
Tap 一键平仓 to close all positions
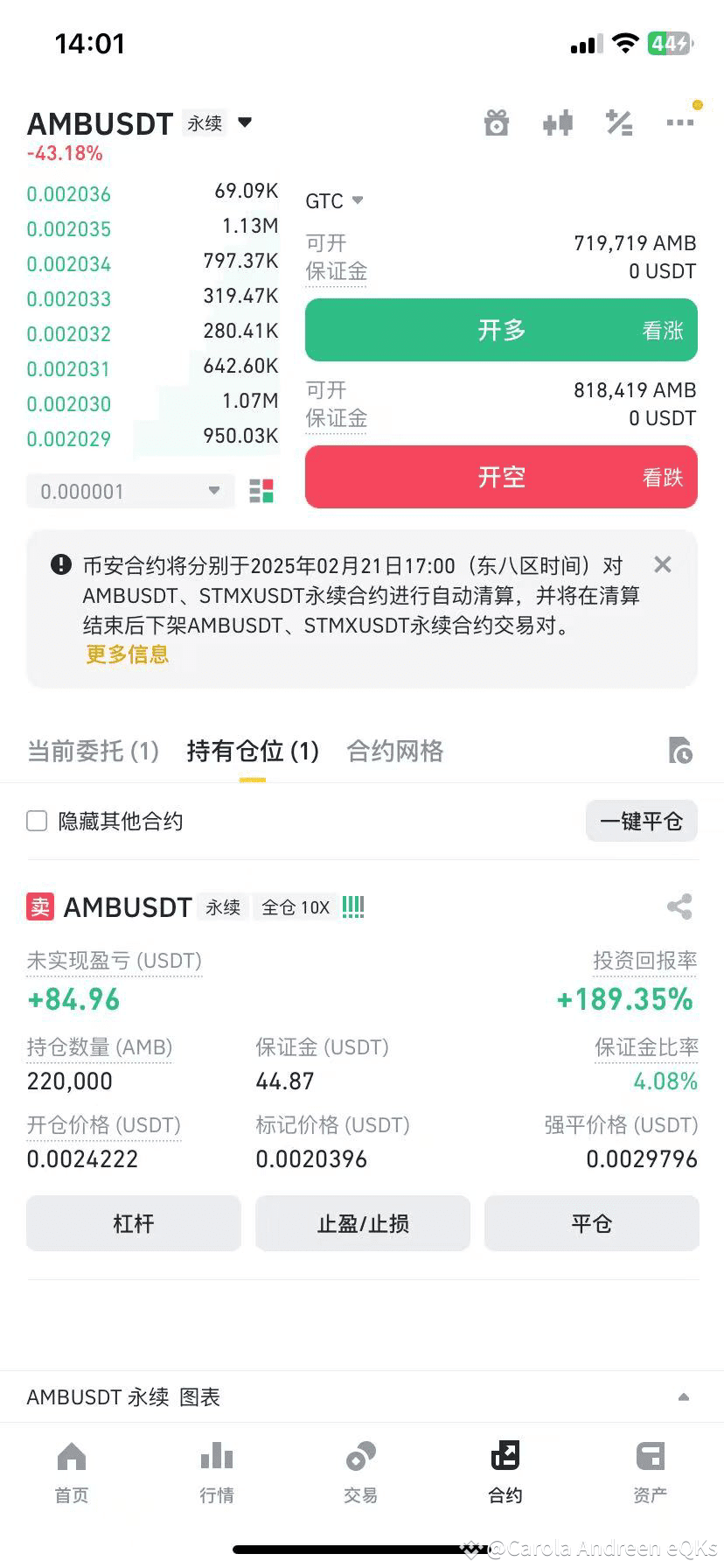tap(641, 821)
